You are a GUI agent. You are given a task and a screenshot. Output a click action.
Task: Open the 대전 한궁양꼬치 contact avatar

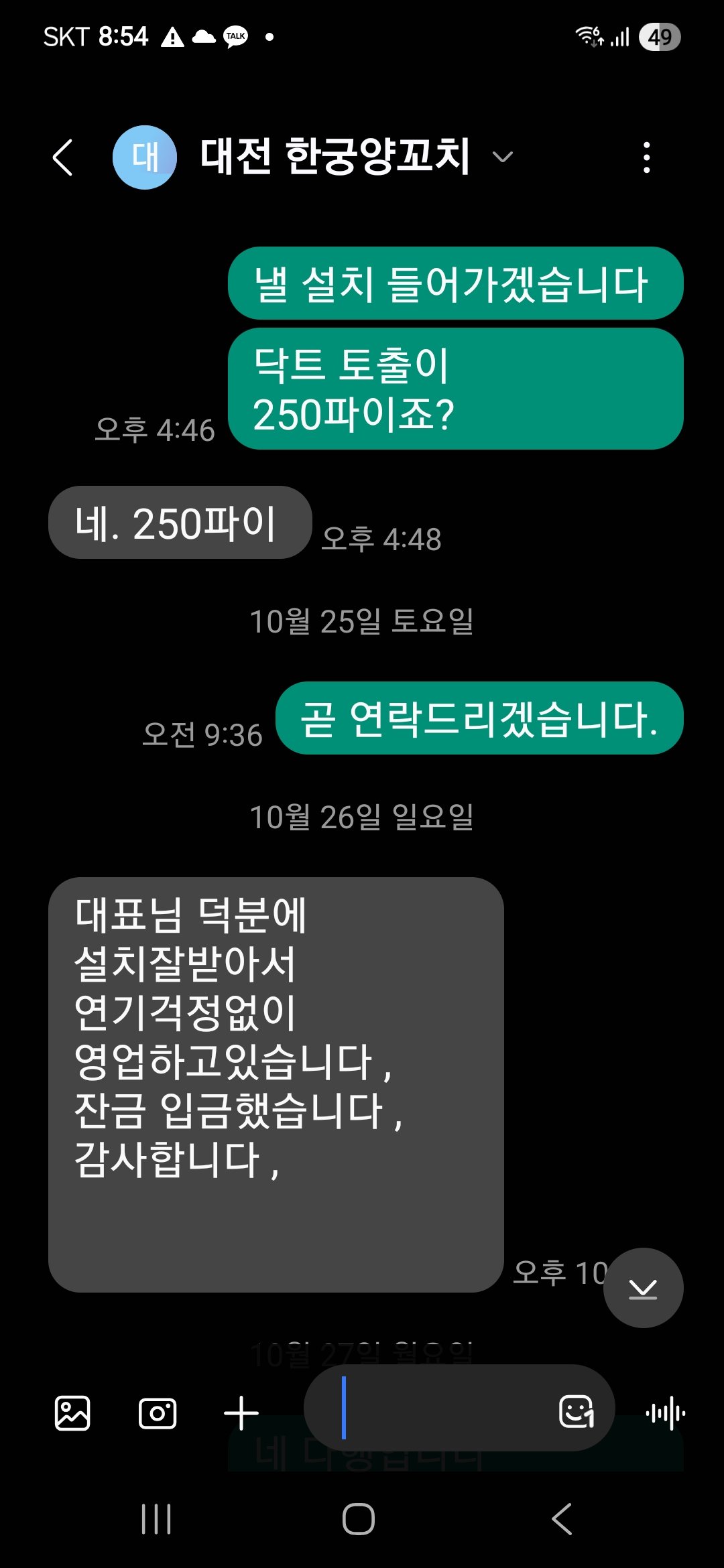pos(145,158)
